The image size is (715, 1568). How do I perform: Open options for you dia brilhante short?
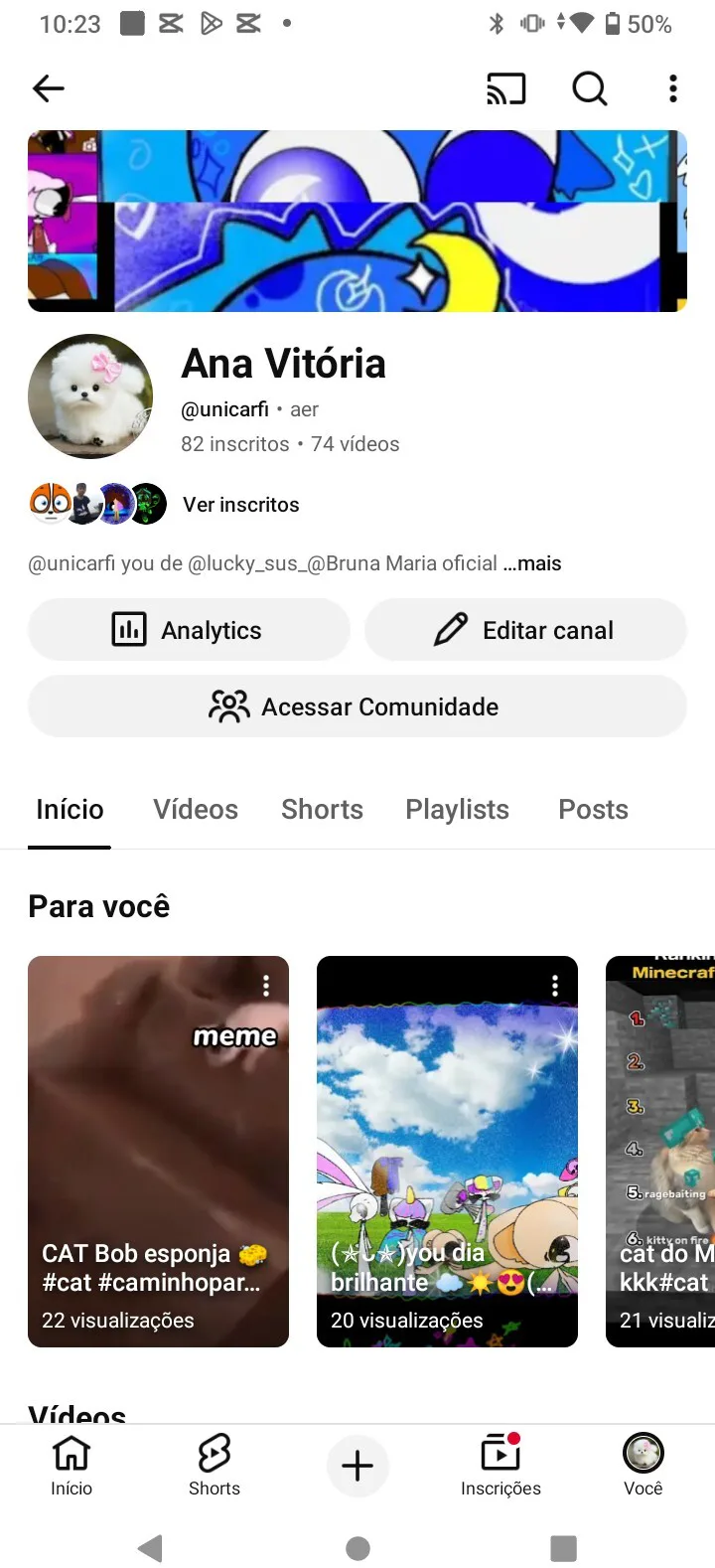[555, 986]
